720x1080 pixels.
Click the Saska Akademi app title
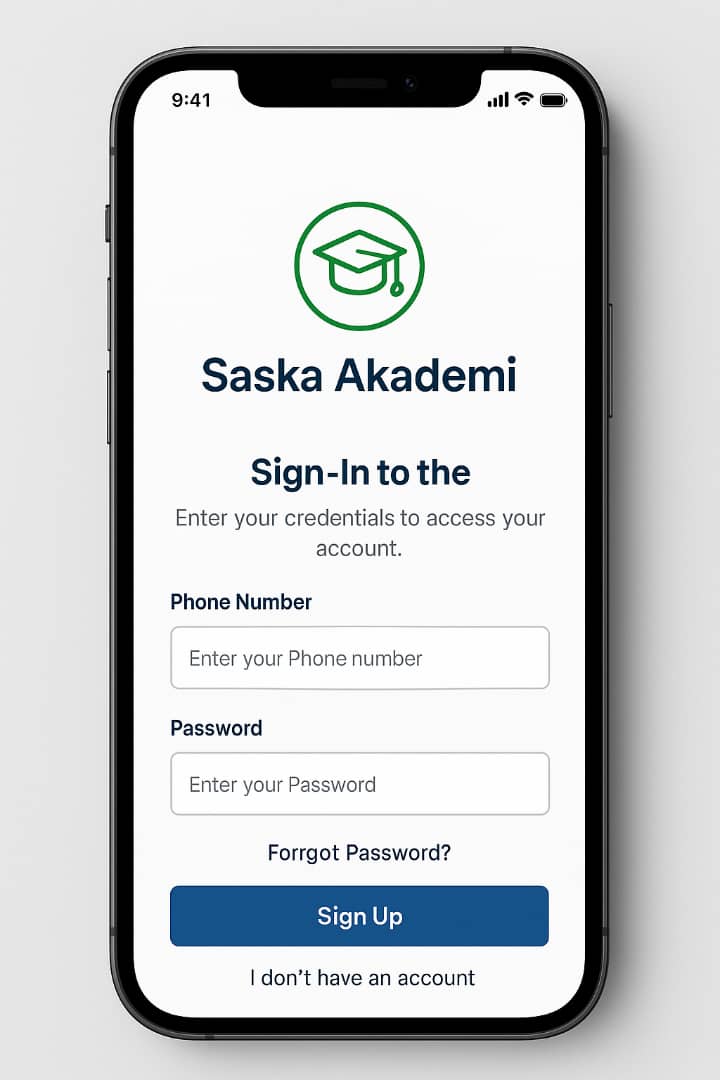[358, 376]
